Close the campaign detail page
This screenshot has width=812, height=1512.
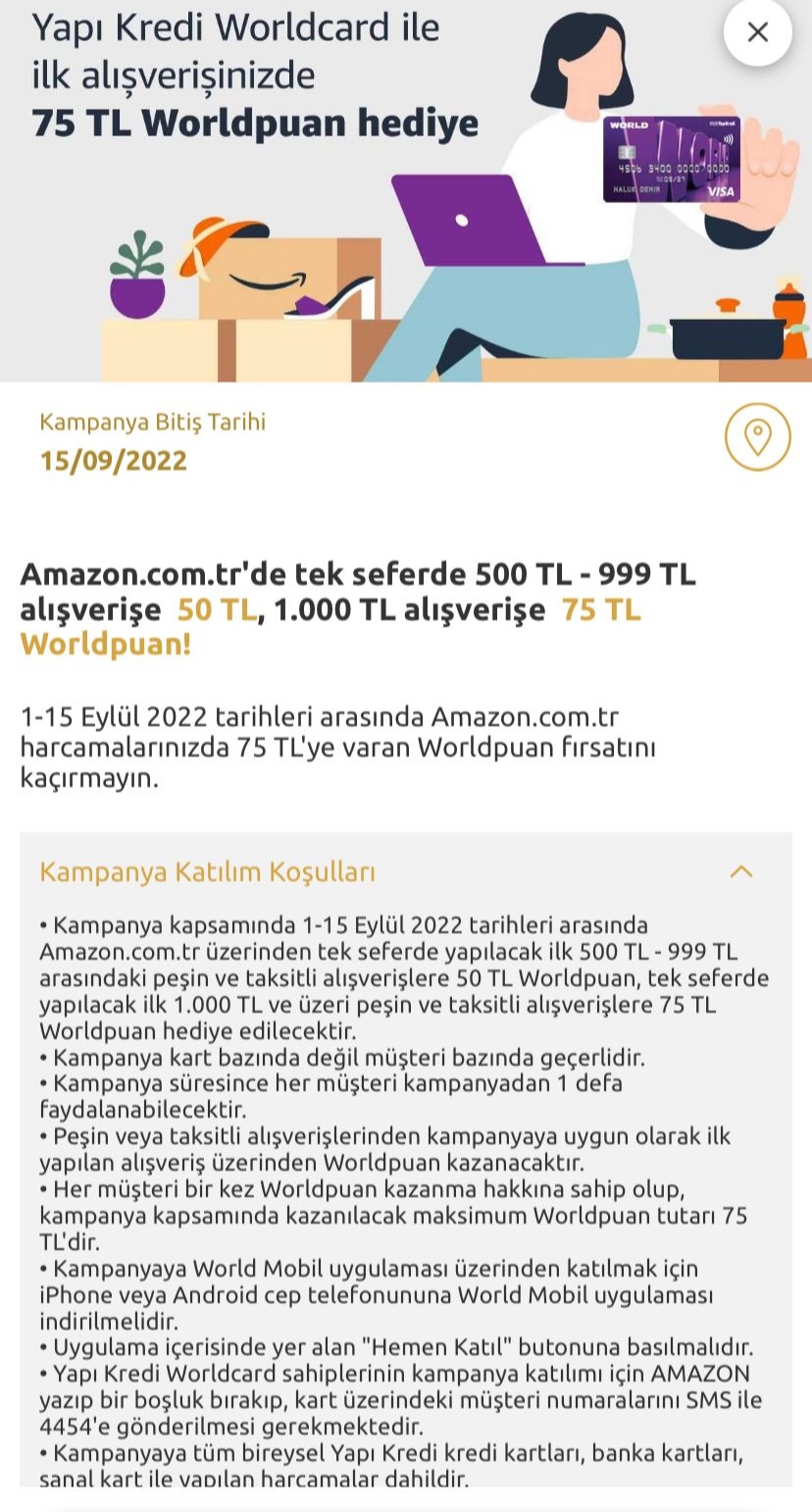(757, 32)
